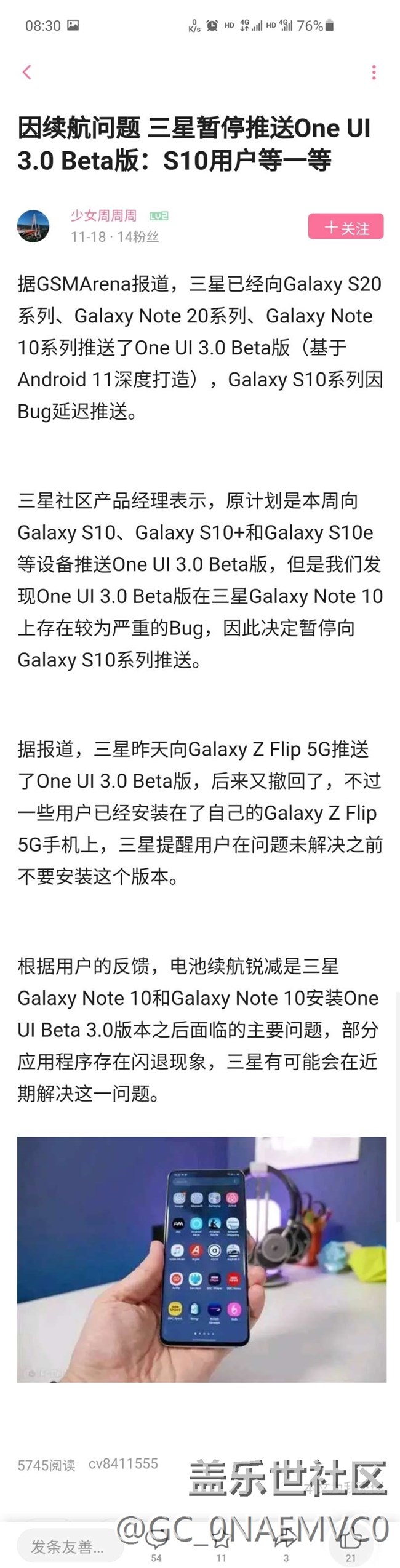The width and height of the screenshot is (400, 1568).
Task: Like the article with thumbs-up icon
Action: tap(350, 1541)
